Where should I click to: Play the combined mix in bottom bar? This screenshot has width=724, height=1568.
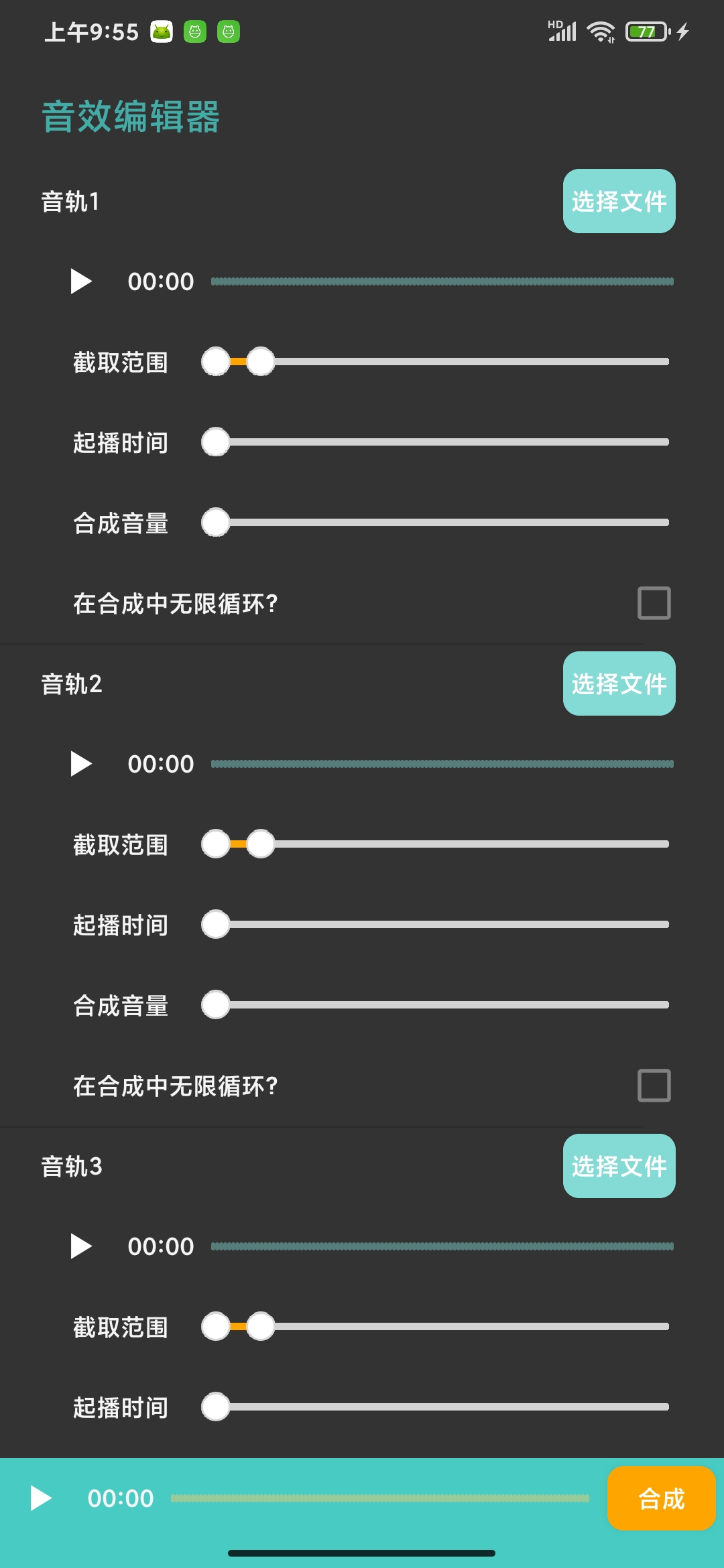[x=41, y=1498]
